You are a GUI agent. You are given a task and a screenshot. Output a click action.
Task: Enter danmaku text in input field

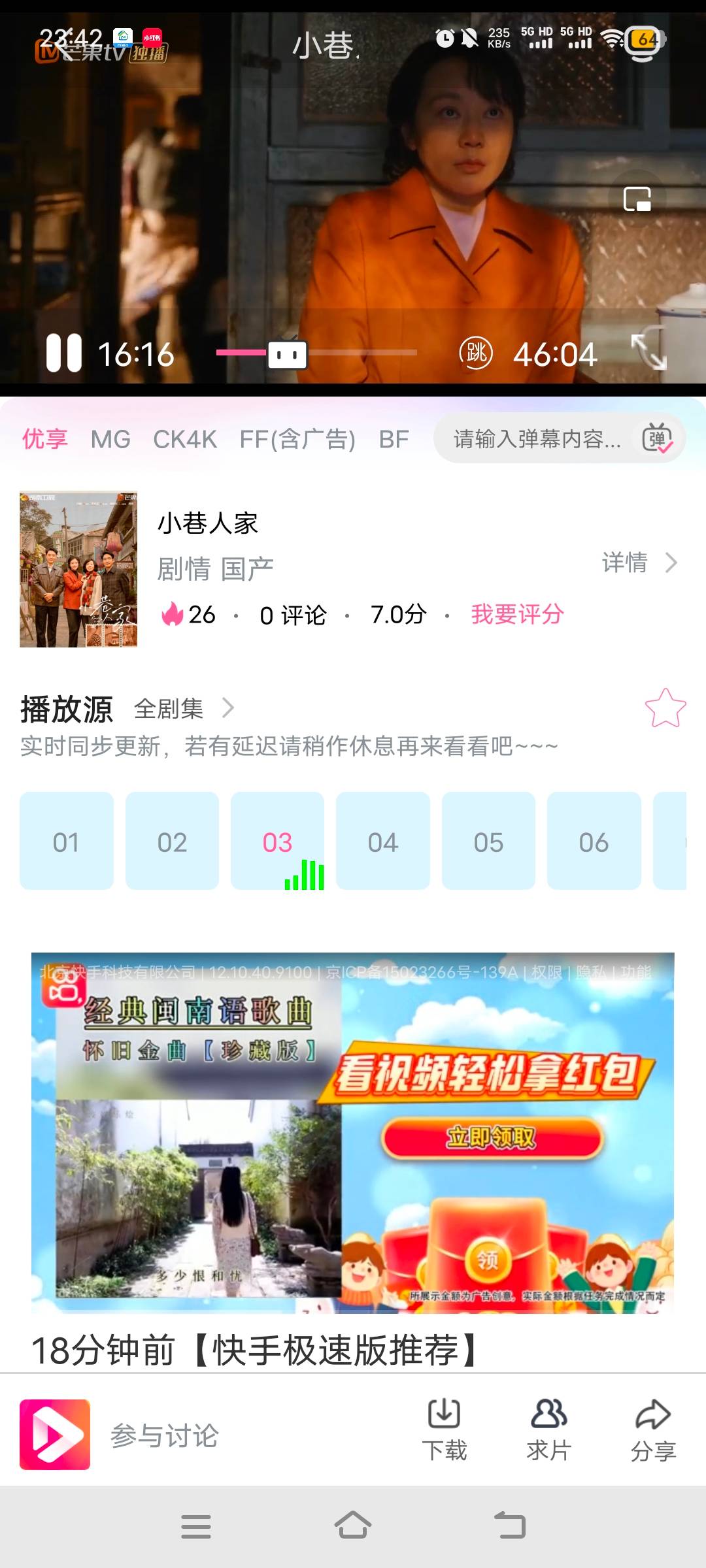pyautogui.click(x=536, y=439)
